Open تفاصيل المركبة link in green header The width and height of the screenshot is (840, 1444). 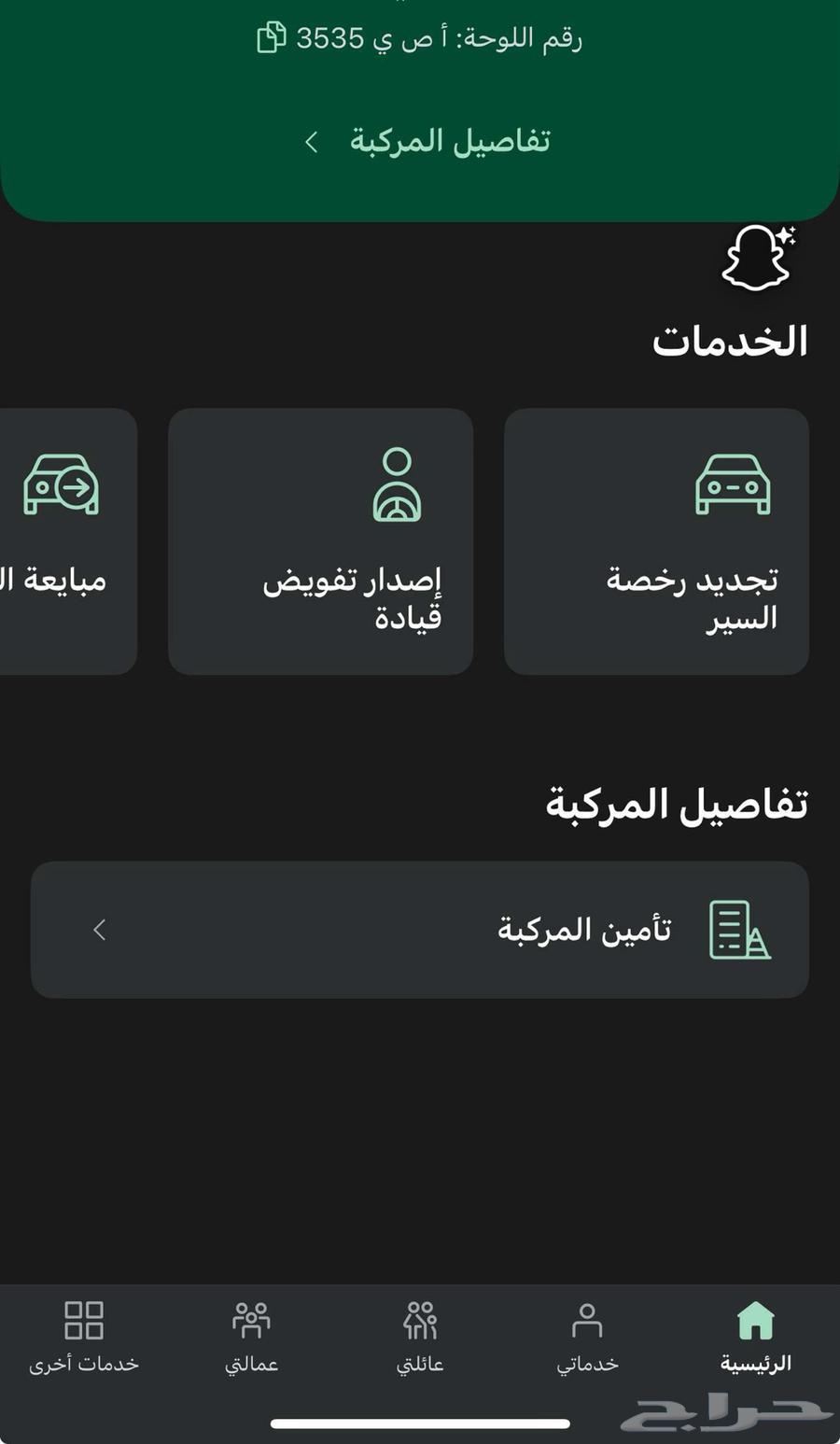(428, 142)
